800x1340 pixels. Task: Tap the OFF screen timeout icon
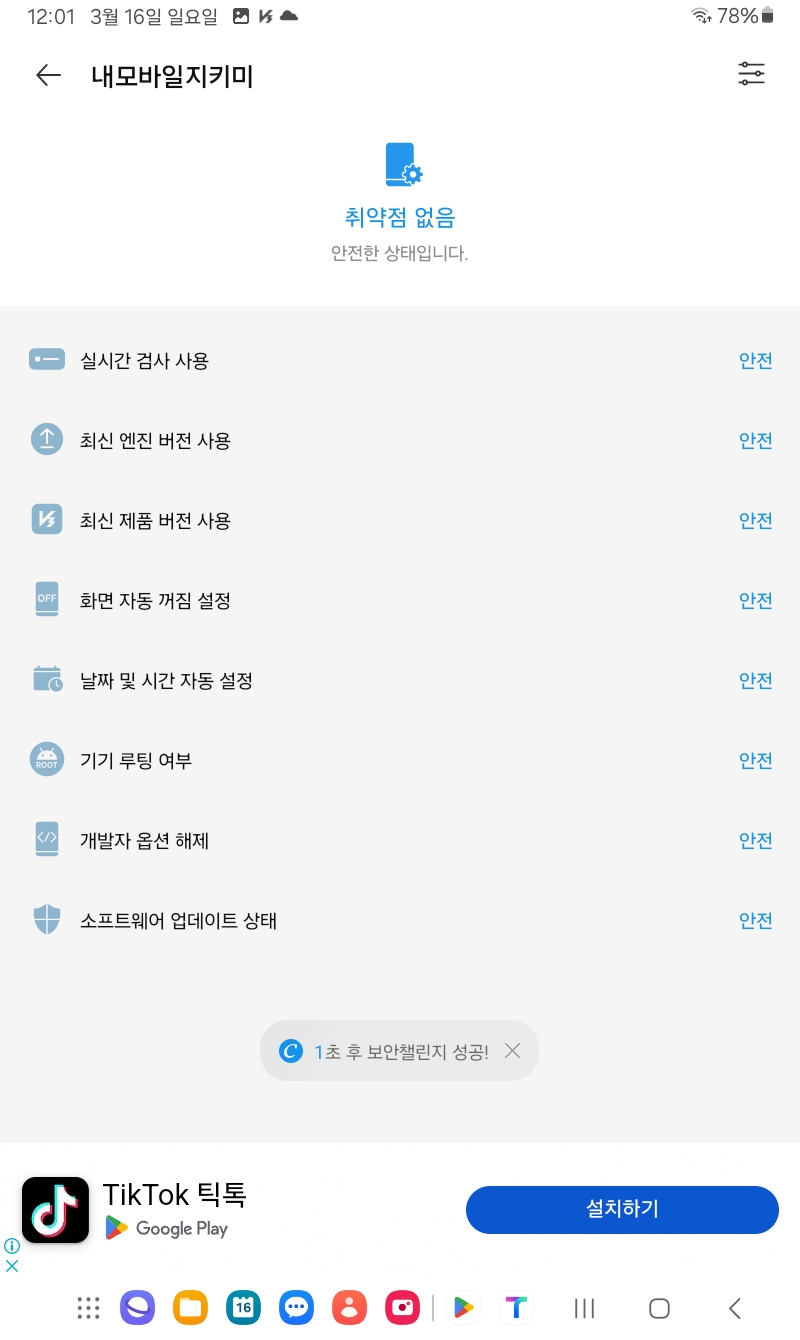(46, 600)
